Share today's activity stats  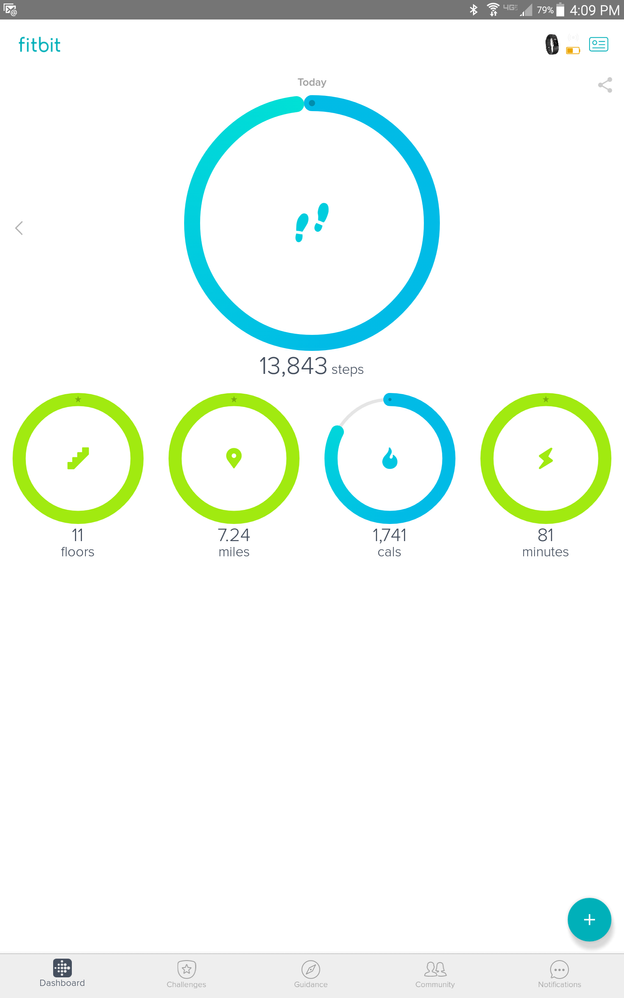(605, 85)
